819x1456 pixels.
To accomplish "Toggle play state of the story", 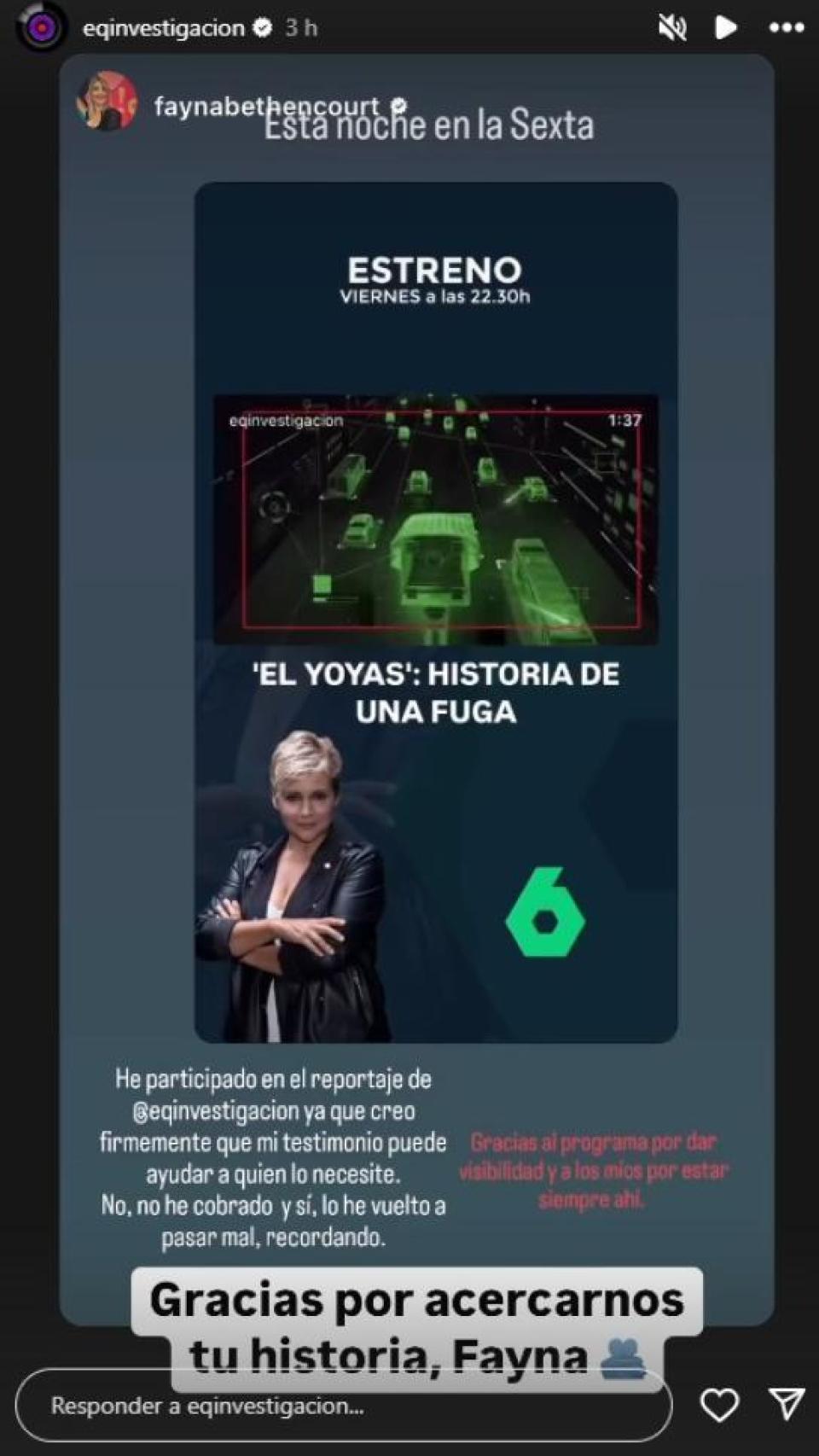I will (726, 28).
